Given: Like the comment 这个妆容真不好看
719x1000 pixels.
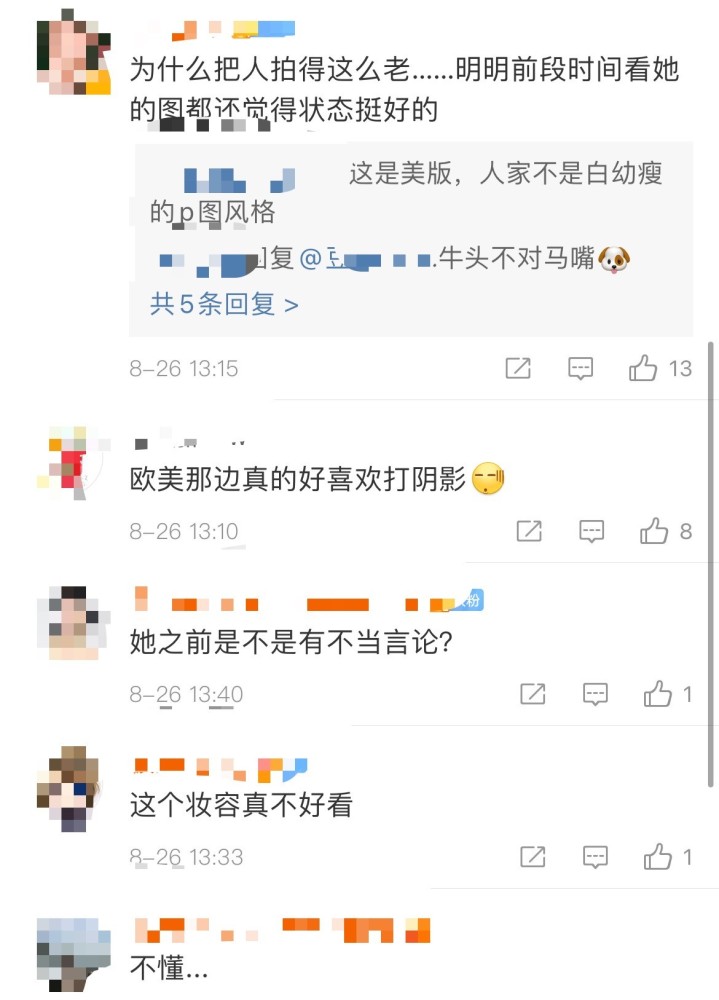Looking at the screenshot, I should 658,857.
